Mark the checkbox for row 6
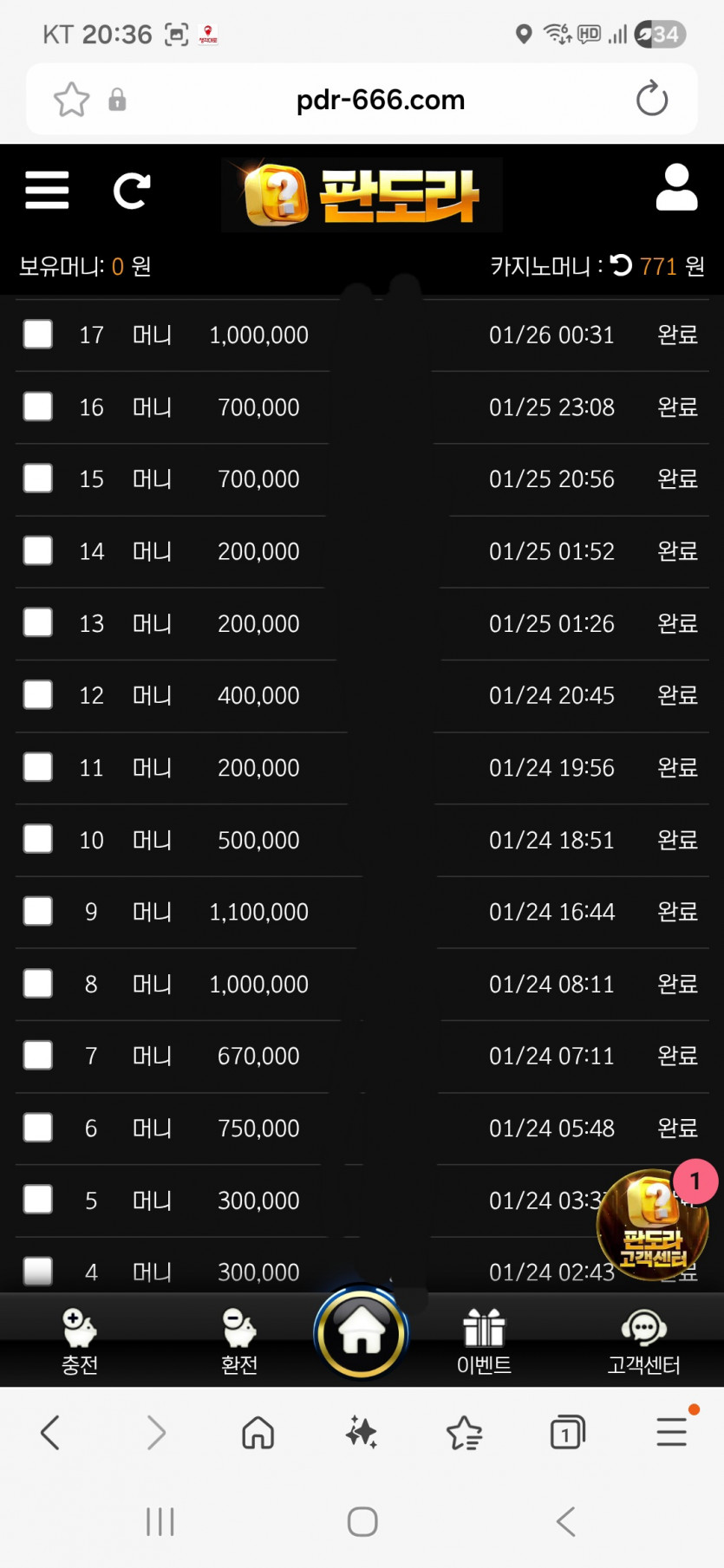724x1568 pixels. coord(38,1127)
